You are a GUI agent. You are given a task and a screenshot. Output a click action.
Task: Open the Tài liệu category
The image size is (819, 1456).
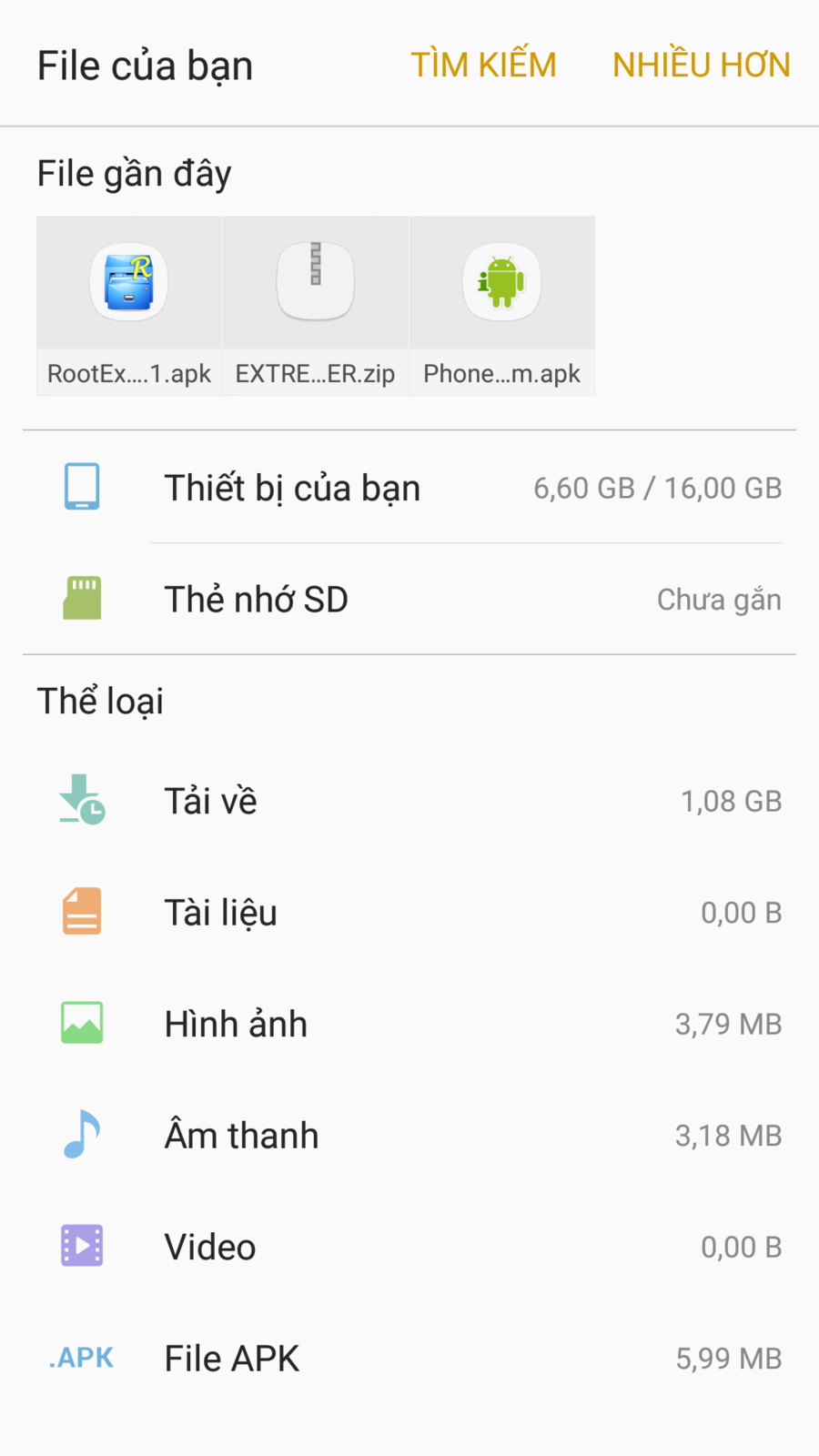pyautogui.click(x=409, y=913)
